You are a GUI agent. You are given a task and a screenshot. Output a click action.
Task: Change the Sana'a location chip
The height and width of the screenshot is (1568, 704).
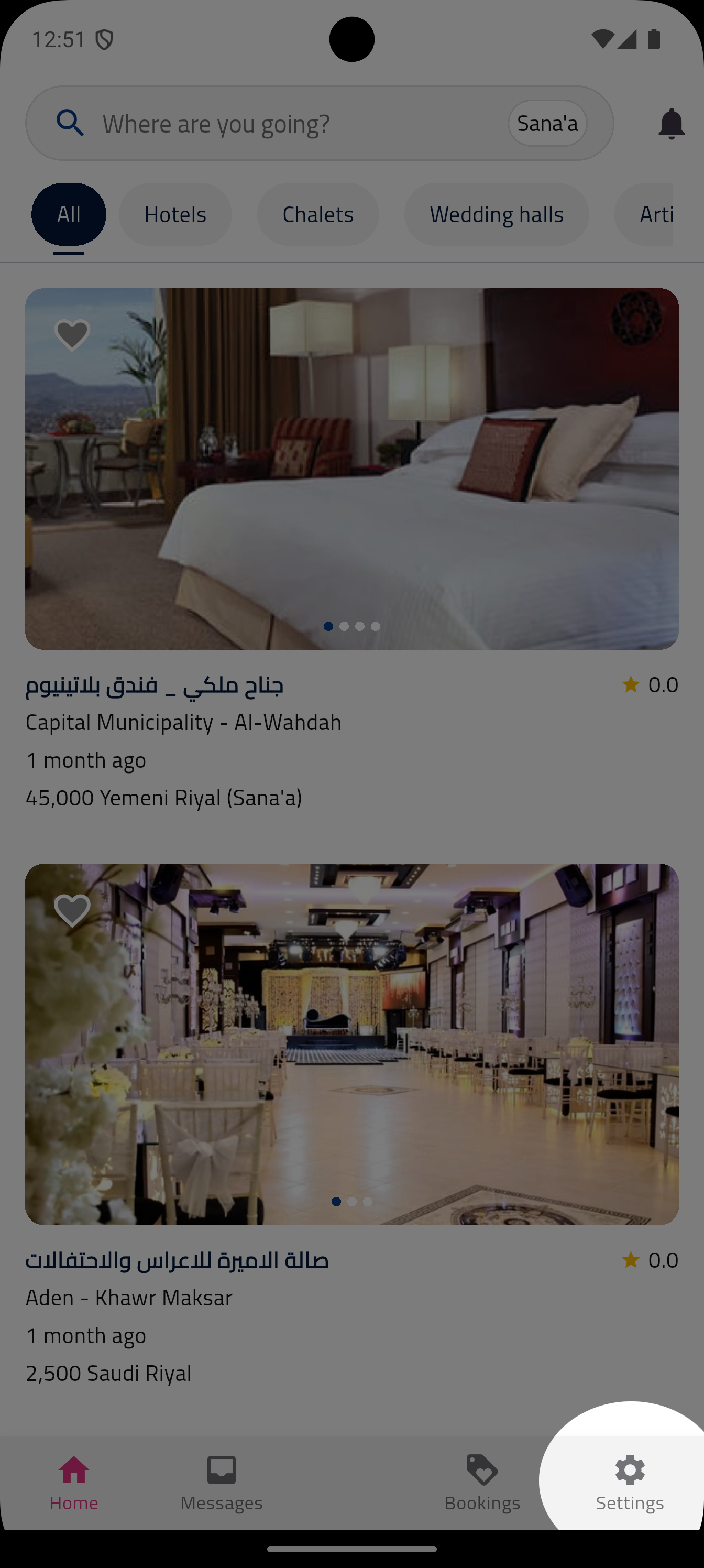(547, 124)
